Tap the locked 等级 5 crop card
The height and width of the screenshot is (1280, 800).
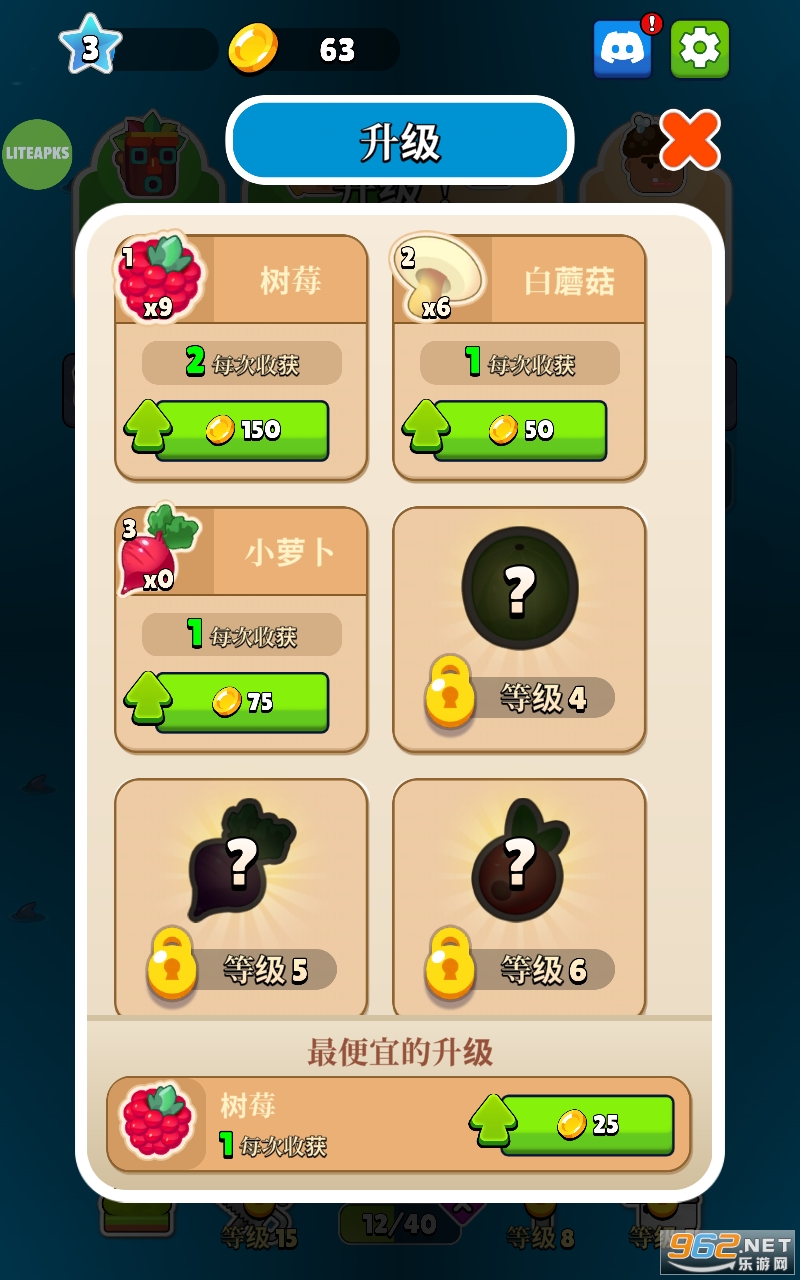coord(241,900)
